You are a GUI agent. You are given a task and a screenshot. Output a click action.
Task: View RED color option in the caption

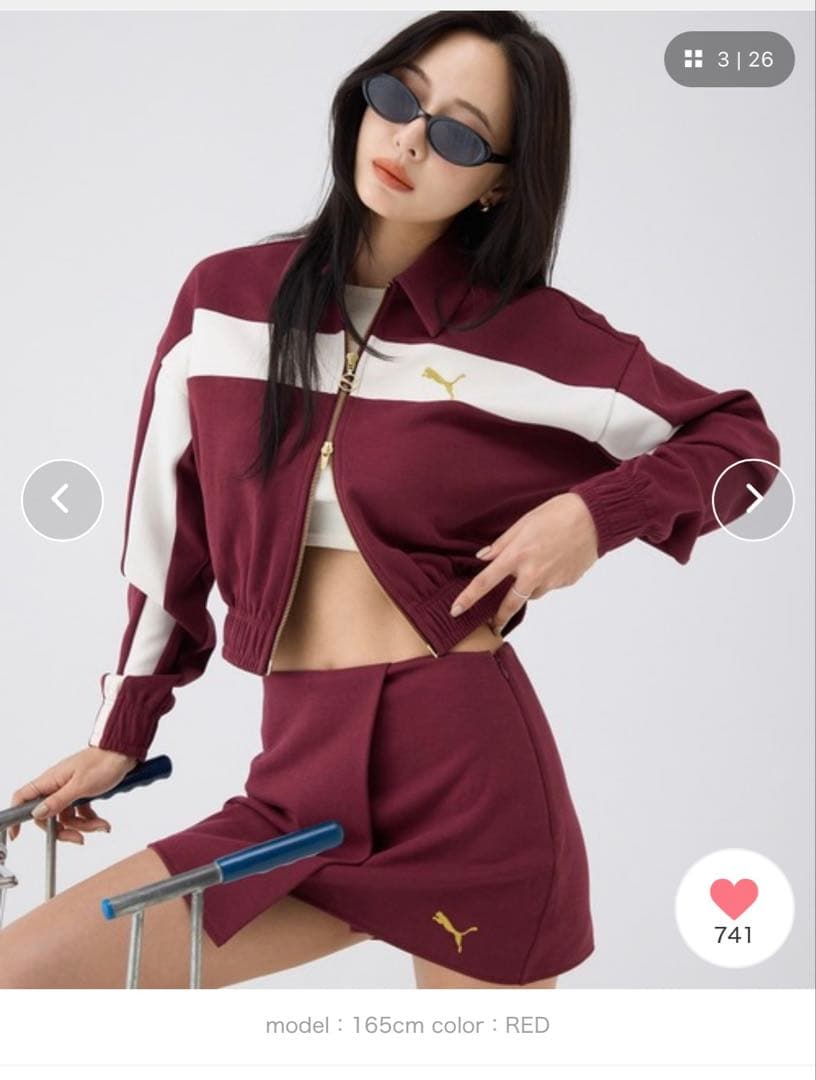[526, 1023]
